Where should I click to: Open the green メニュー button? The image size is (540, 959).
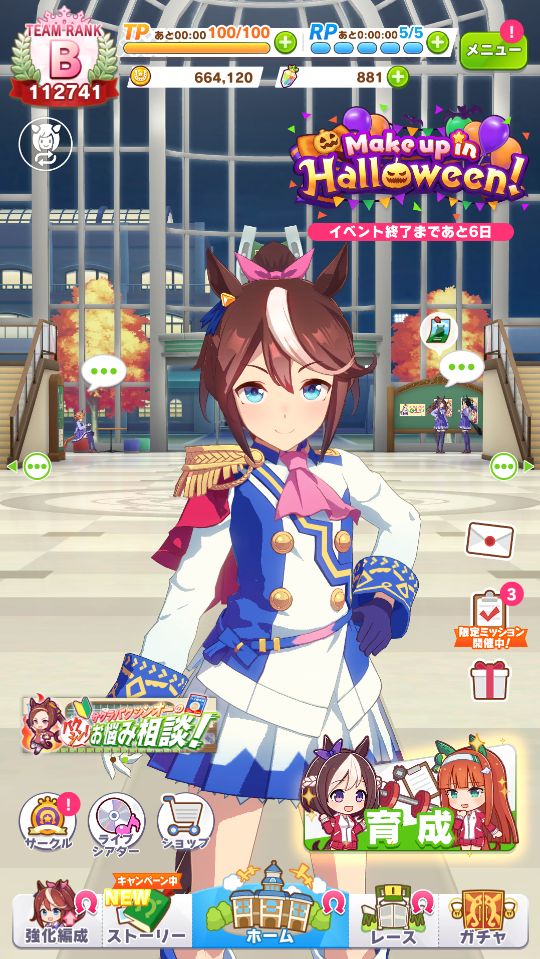point(493,50)
